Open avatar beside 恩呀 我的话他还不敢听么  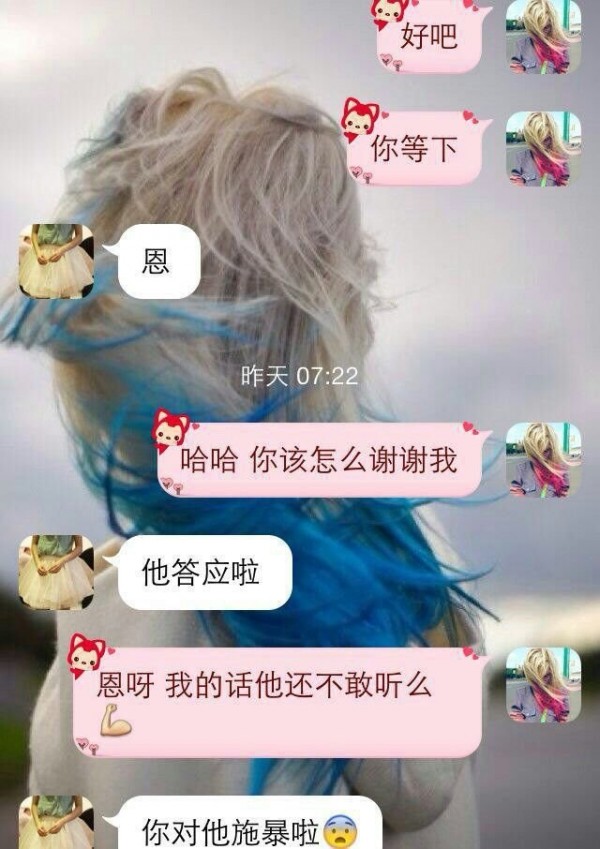[x=543, y=685]
